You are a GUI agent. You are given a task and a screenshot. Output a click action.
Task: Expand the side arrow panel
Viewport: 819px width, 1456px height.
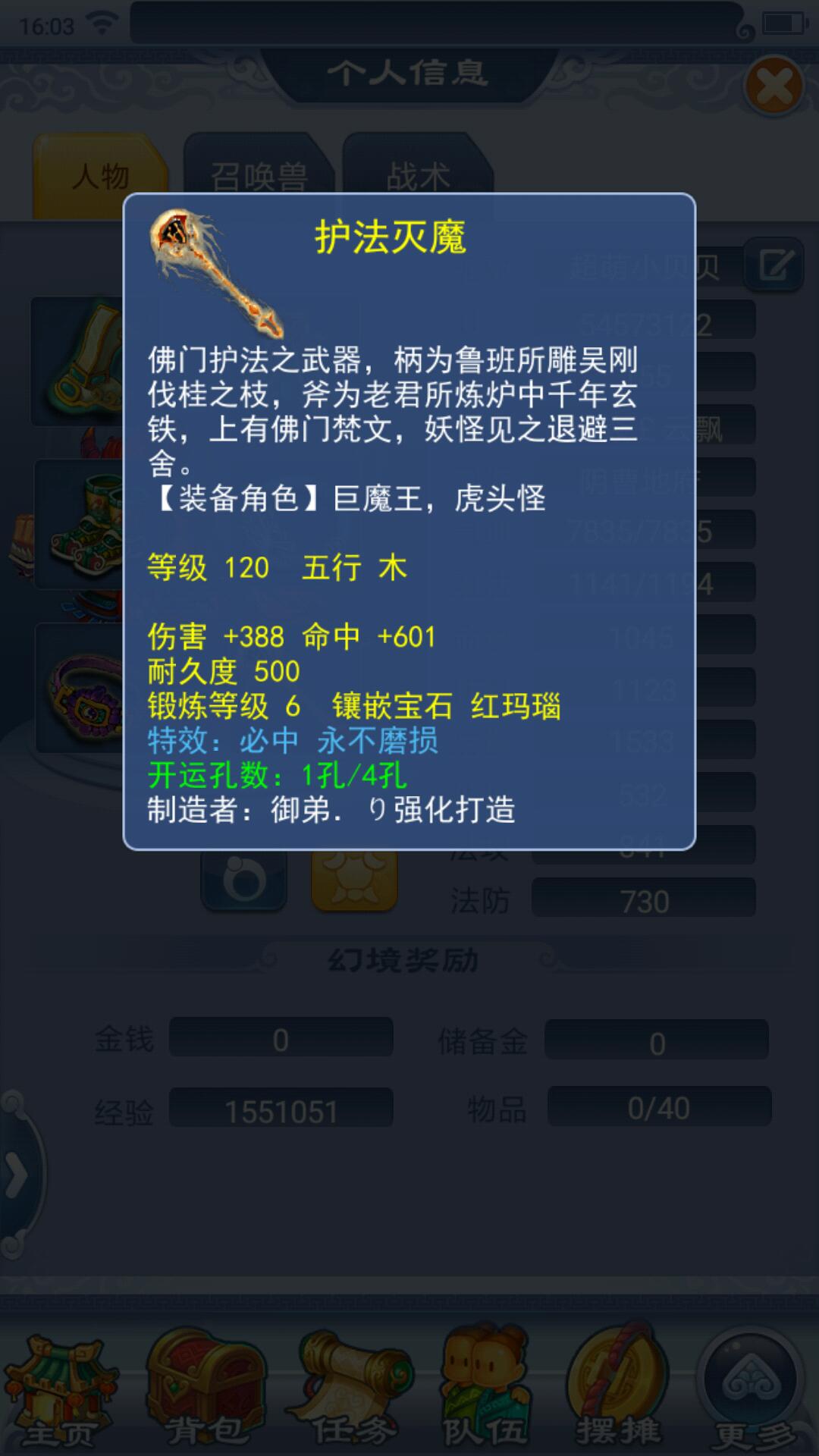click(x=17, y=1176)
